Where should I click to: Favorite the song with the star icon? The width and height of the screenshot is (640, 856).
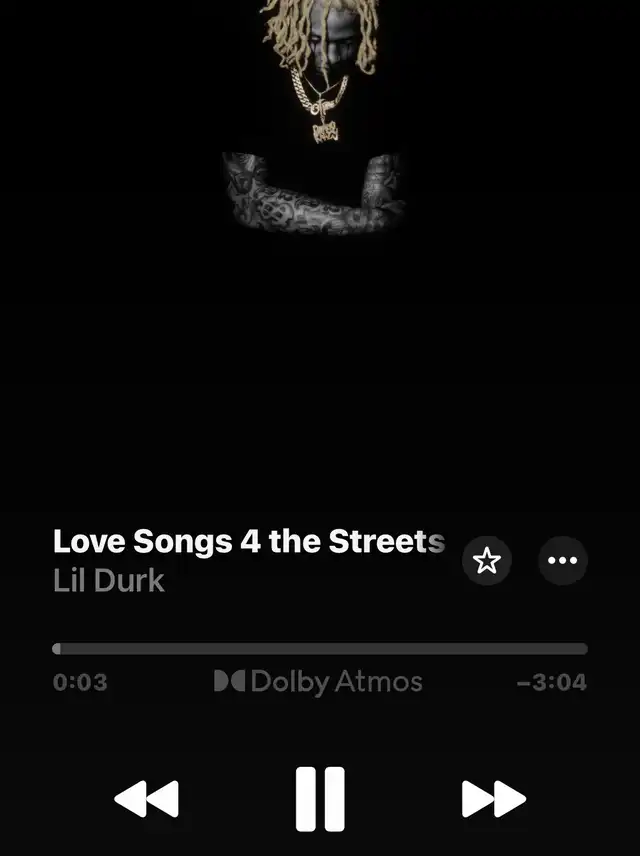pos(487,561)
